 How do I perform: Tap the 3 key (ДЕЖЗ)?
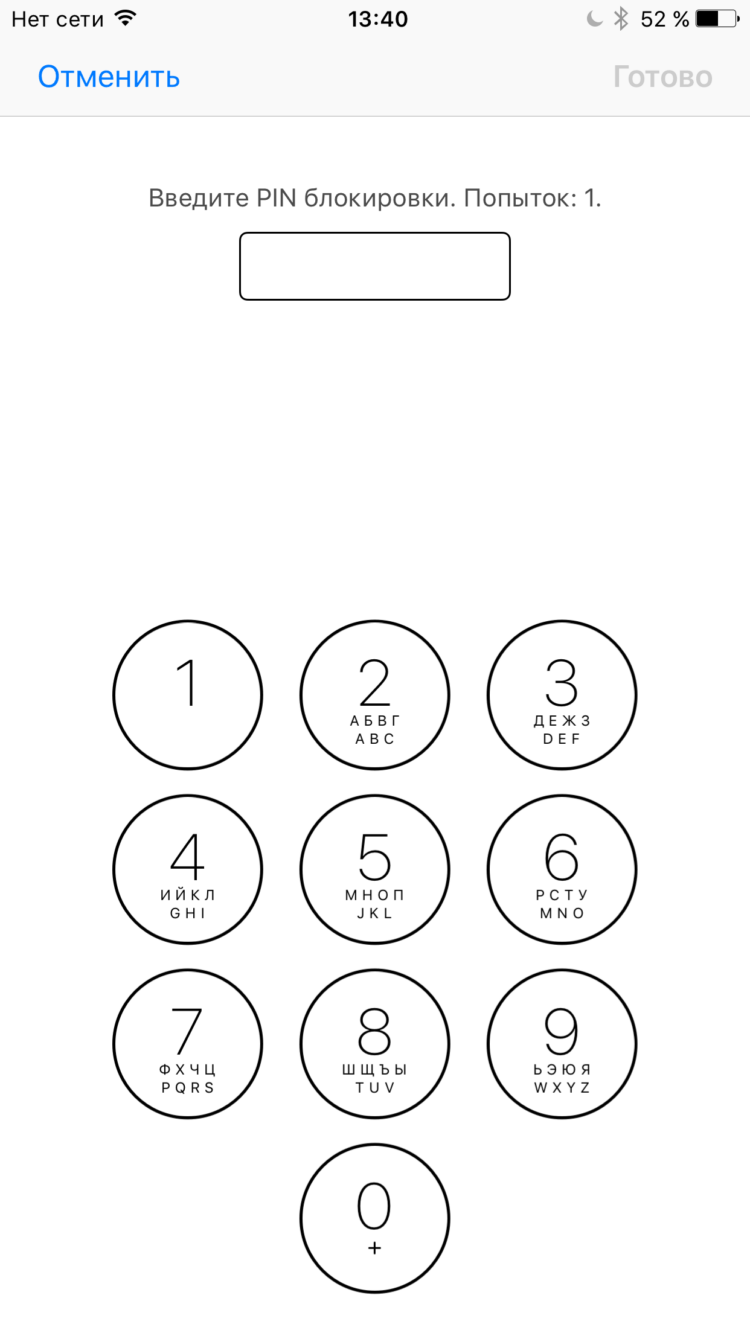tap(562, 694)
